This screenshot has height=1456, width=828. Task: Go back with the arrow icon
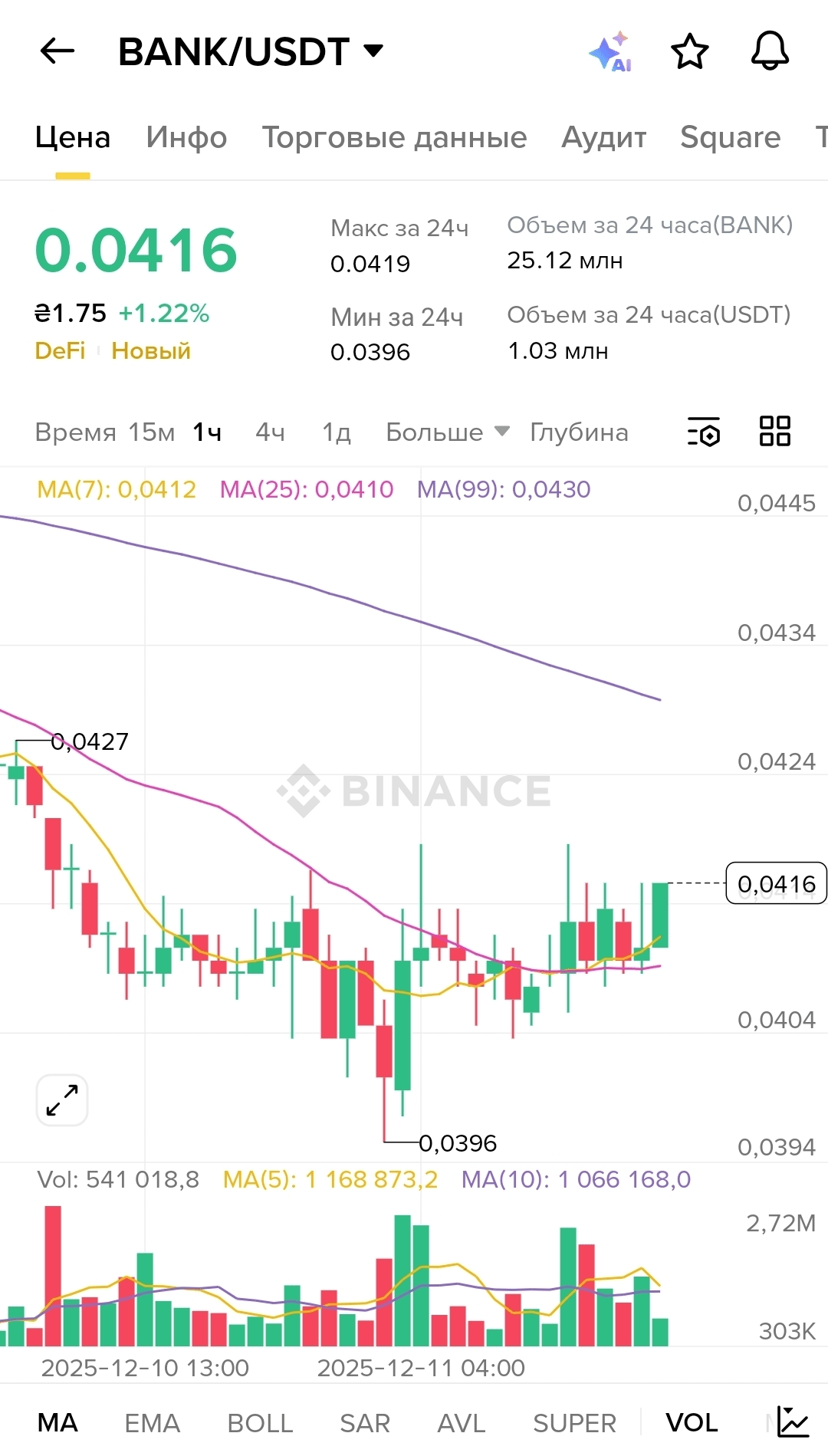pyautogui.click(x=57, y=51)
